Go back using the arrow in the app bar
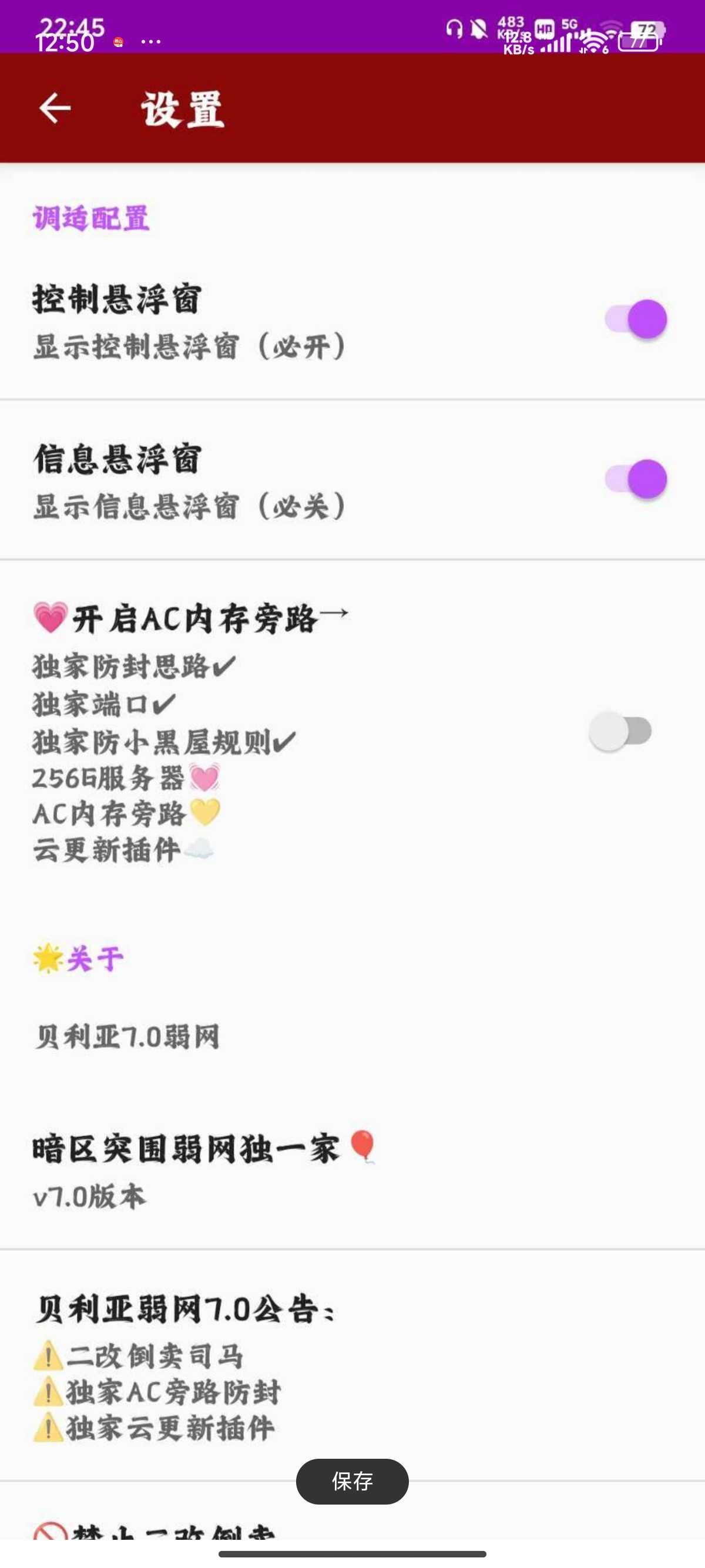The width and height of the screenshot is (705, 1568). (55, 107)
